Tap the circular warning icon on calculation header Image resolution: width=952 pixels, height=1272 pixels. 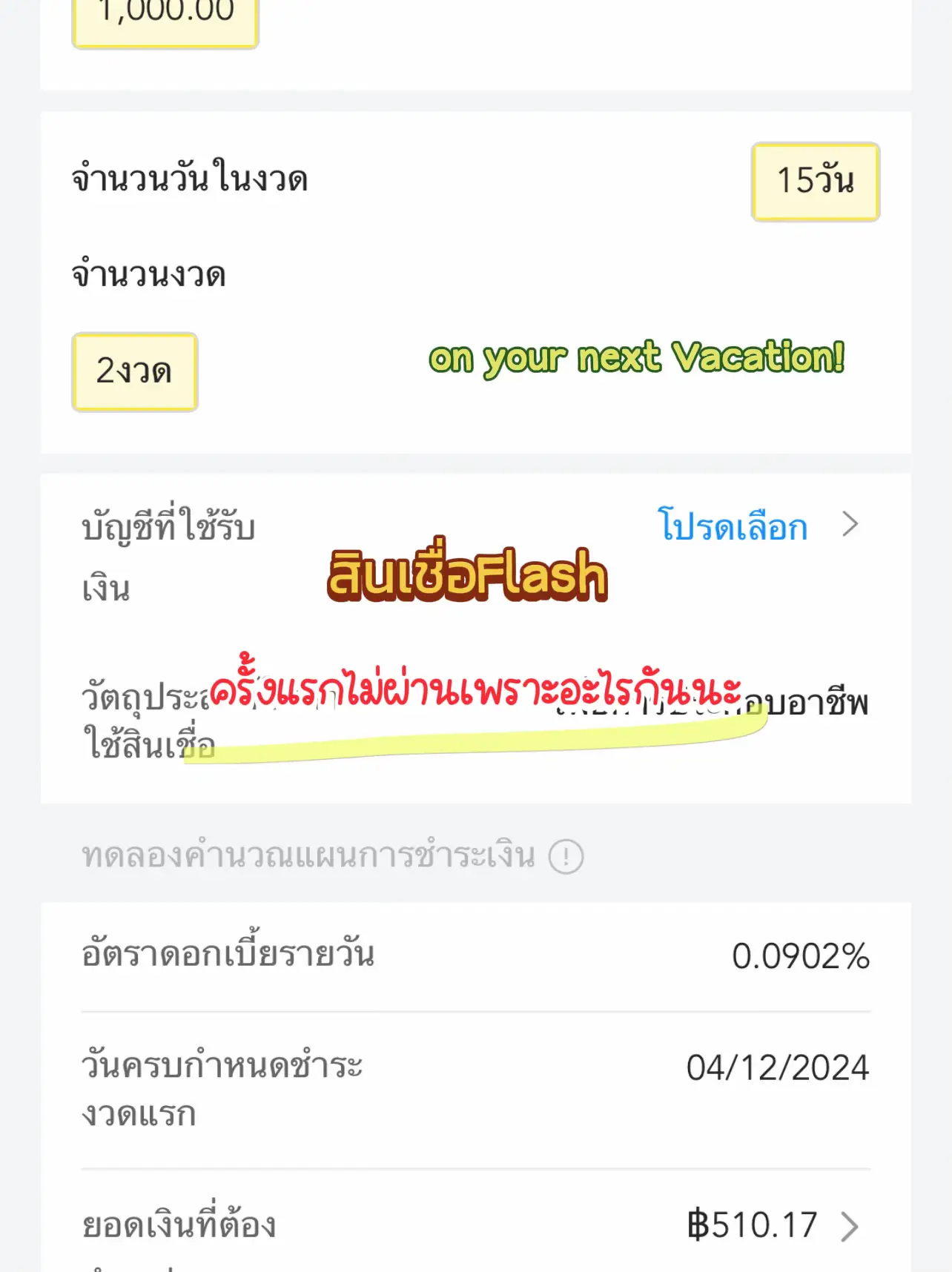[566, 857]
